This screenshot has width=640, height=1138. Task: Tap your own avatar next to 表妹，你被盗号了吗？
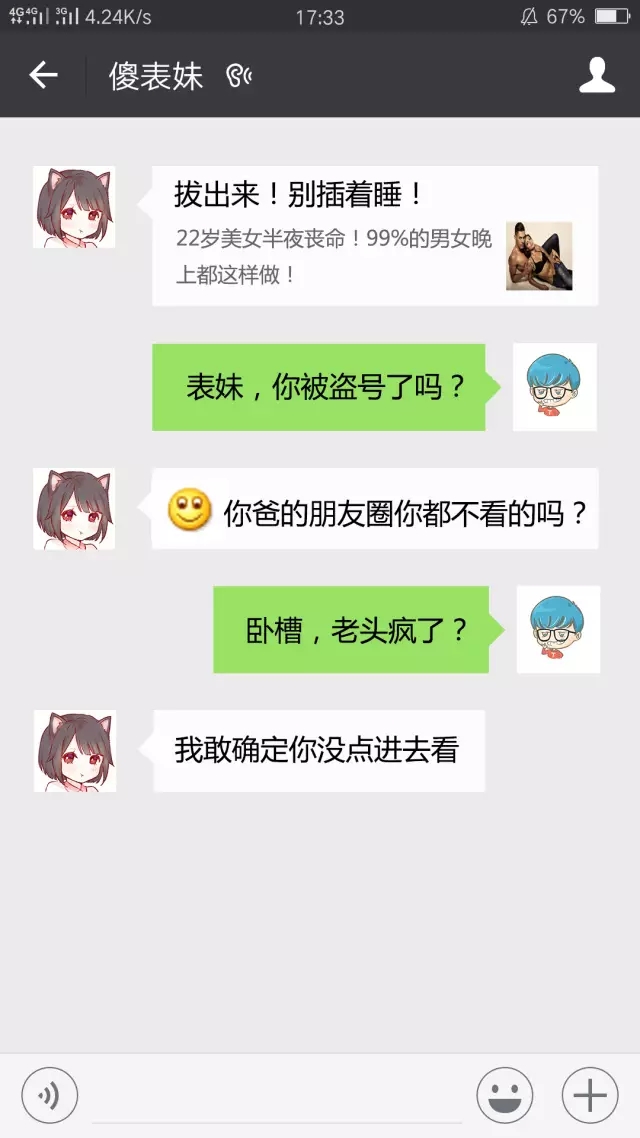pyautogui.click(x=554, y=387)
